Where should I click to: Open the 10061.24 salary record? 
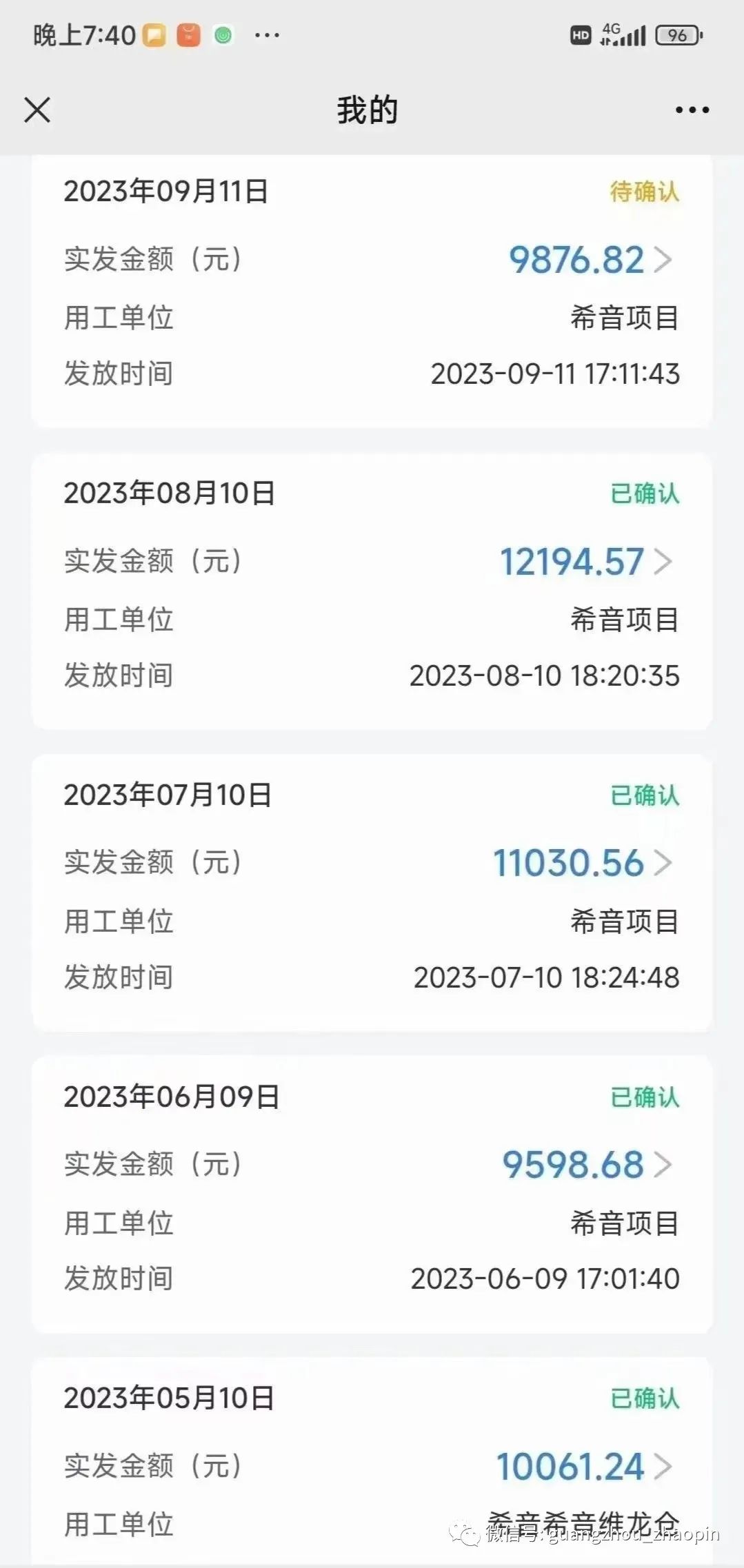(x=584, y=1466)
